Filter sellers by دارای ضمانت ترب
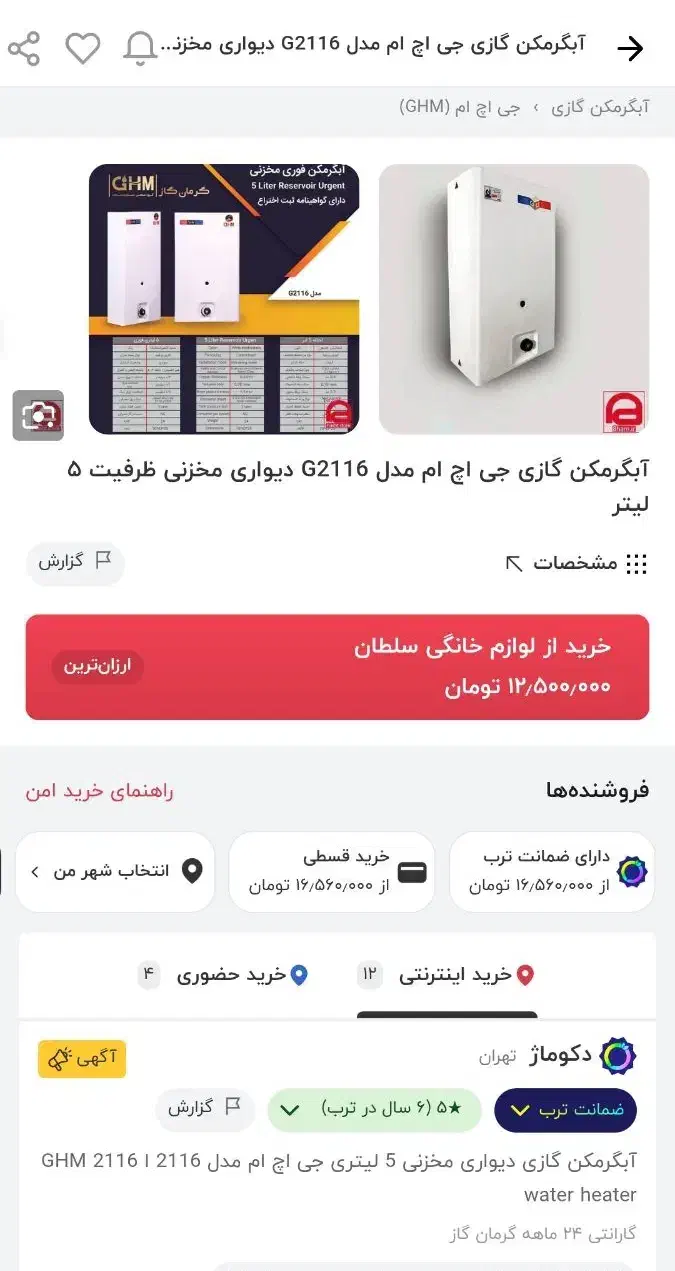This screenshot has height=1271, width=675. [552, 872]
